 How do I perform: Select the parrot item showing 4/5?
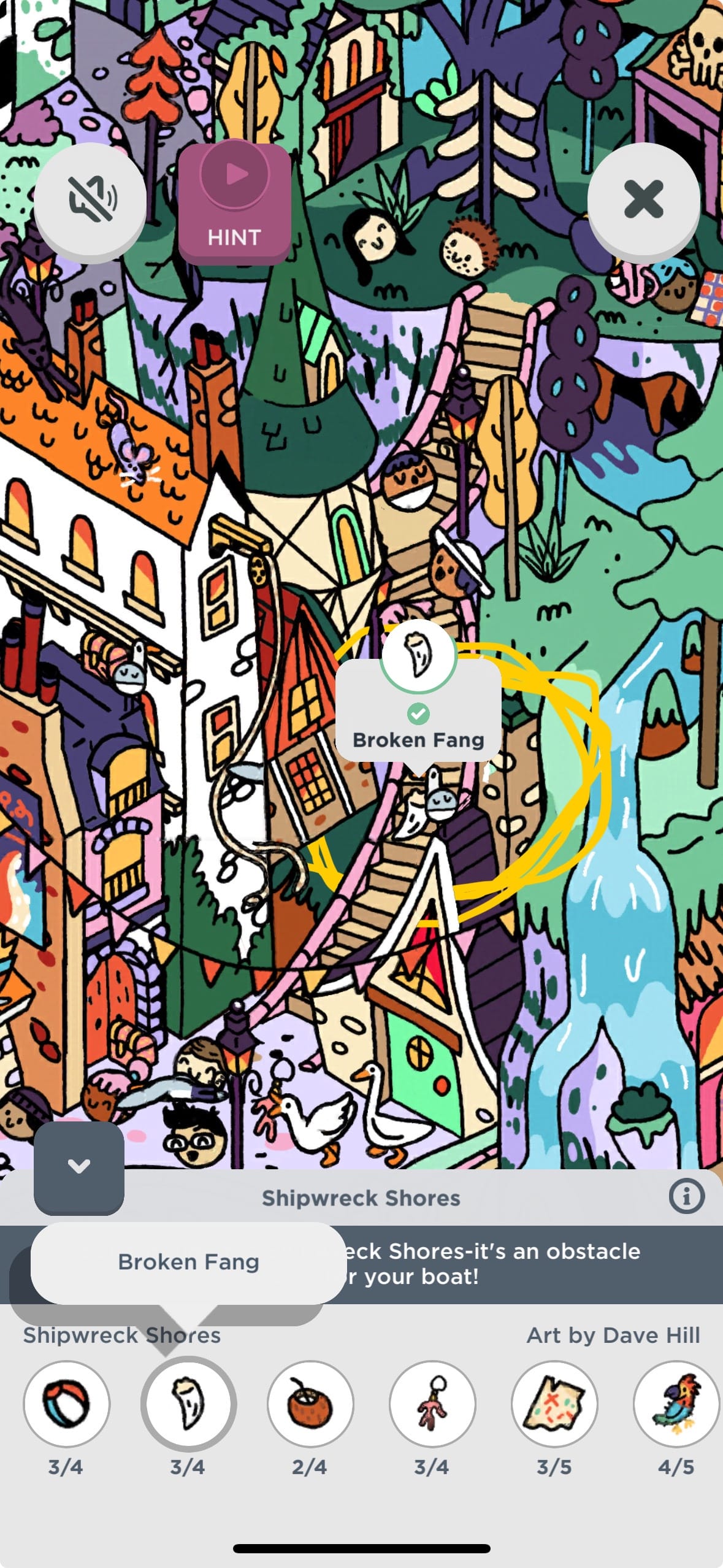[676, 1404]
